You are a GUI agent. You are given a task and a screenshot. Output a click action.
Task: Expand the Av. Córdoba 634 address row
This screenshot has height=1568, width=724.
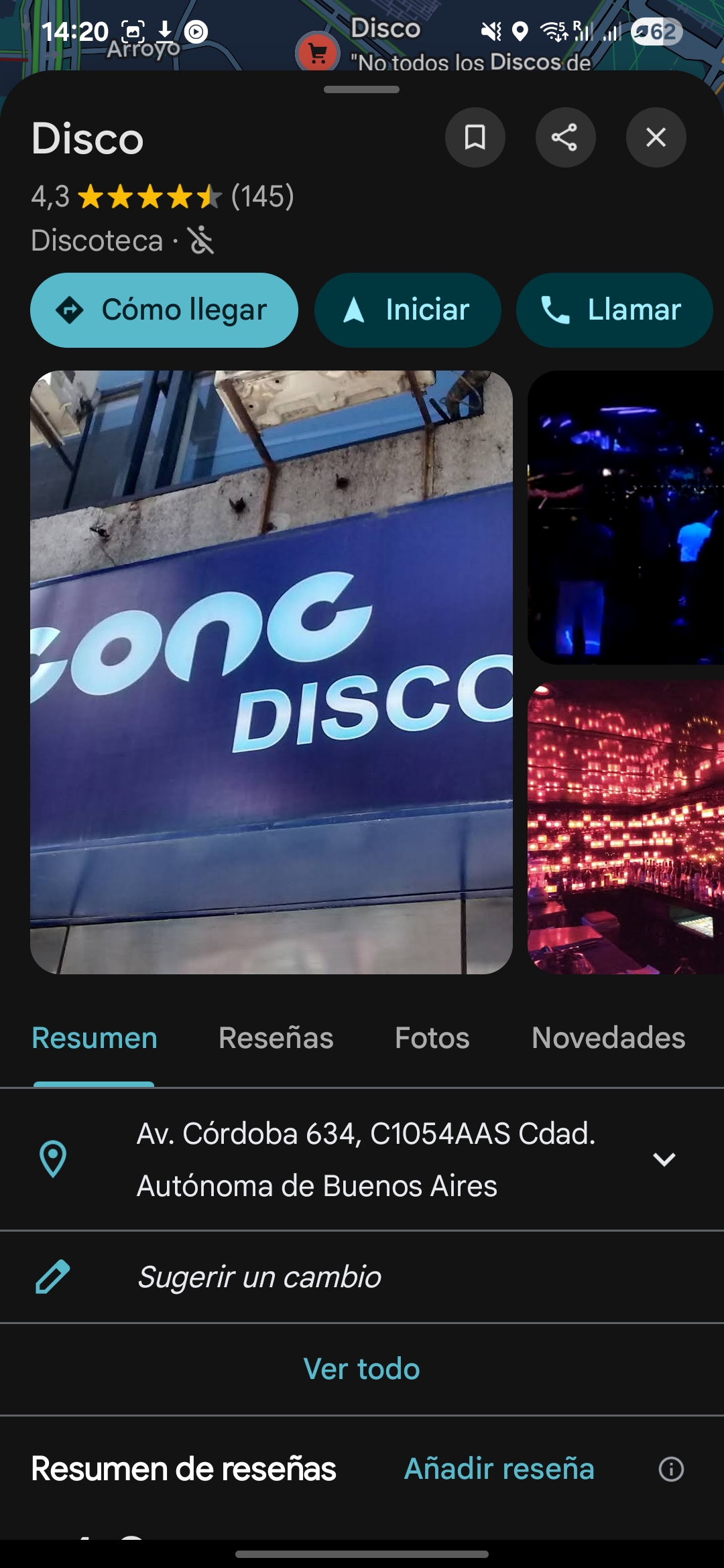664,1159
